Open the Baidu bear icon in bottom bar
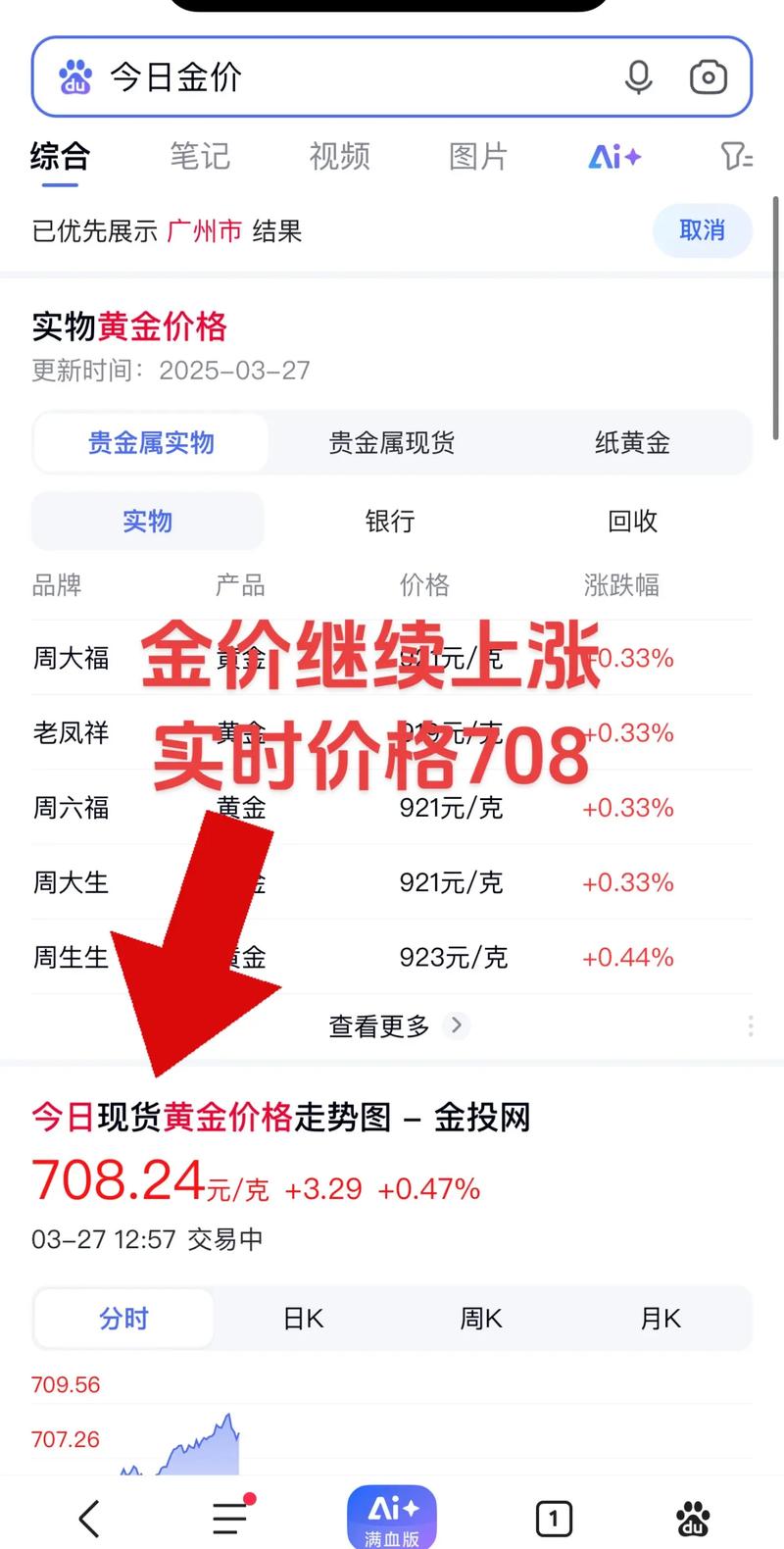The image size is (784, 1549). (694, 1517)
